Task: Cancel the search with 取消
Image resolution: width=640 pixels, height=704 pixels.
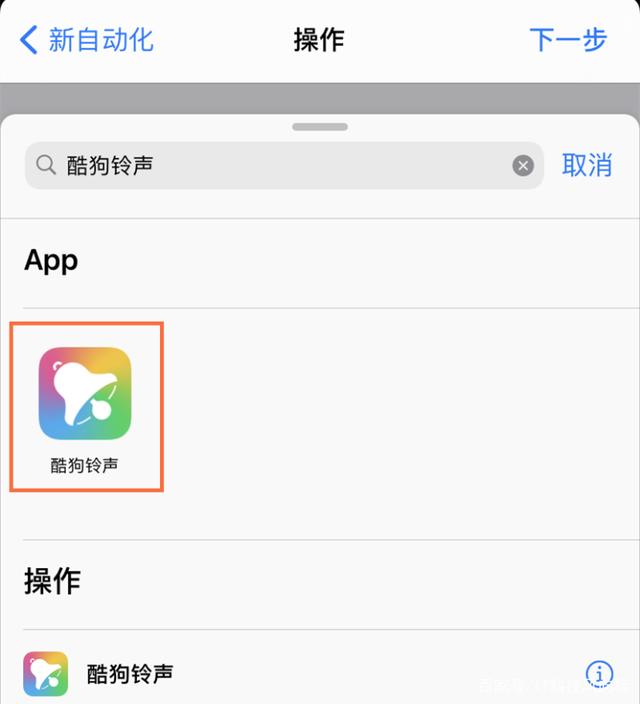Action: (587, 166)
